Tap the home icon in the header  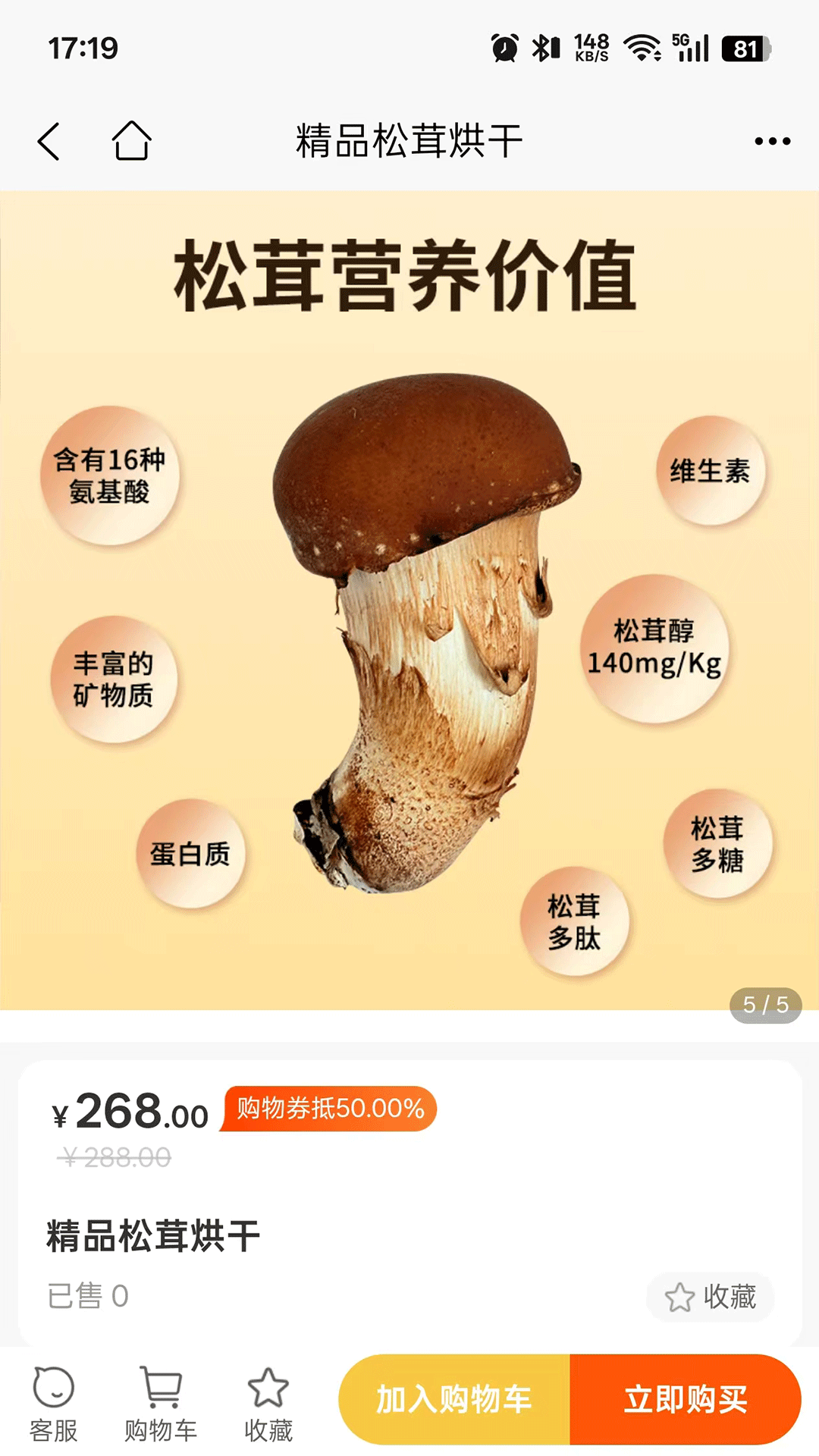pos(133,141)
